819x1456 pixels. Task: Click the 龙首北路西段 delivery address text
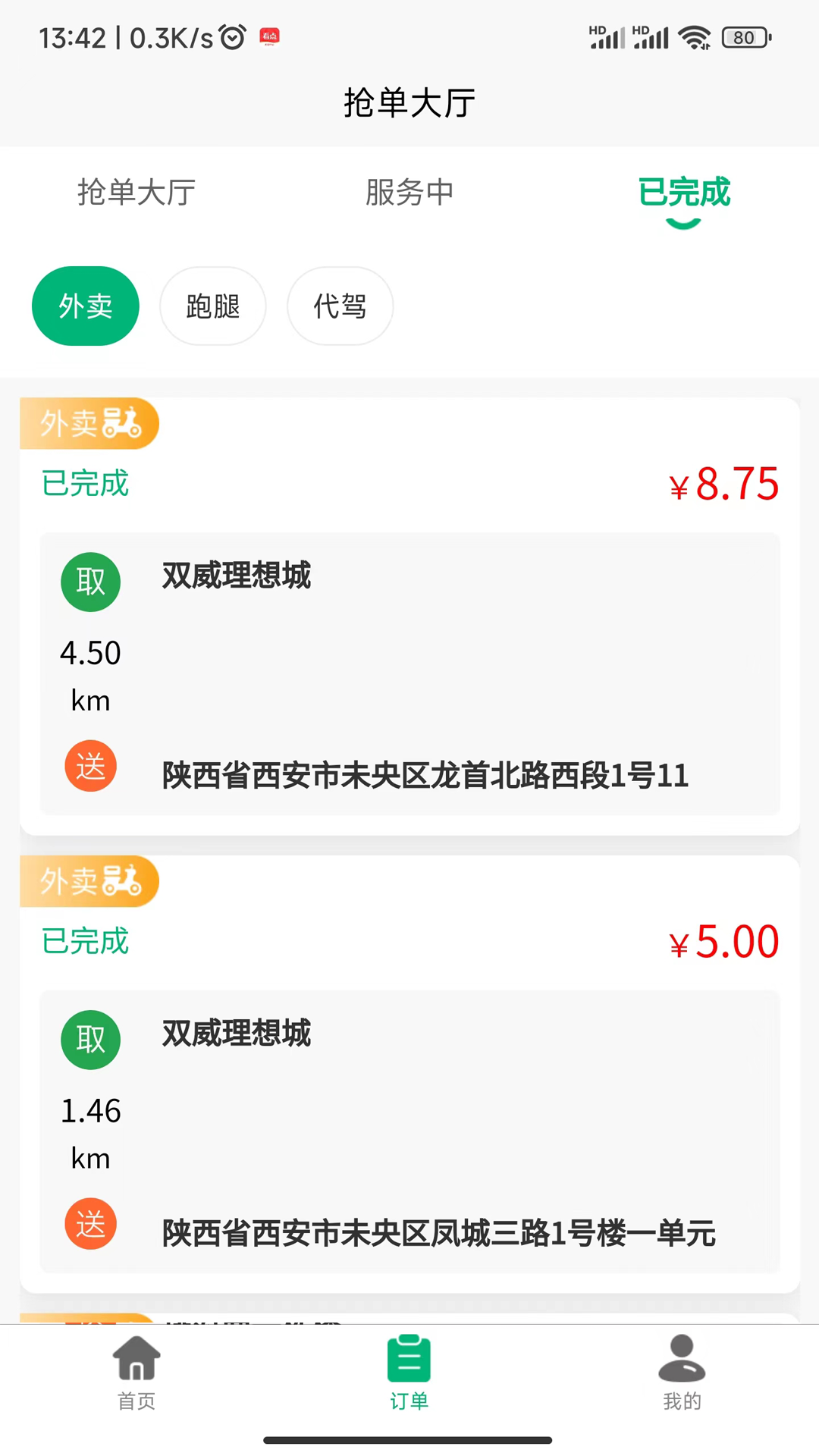(425, 776)
